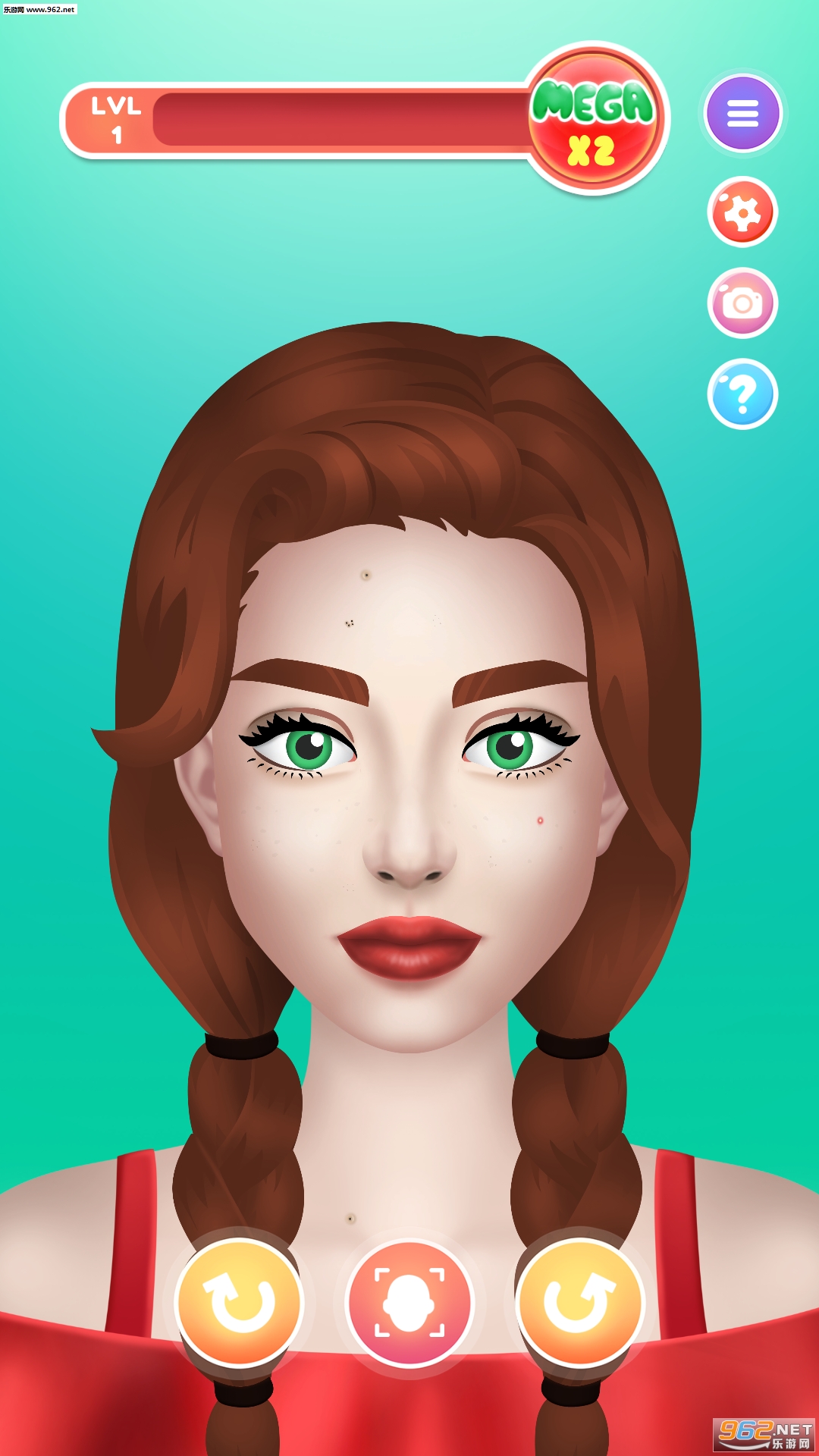Center the view with the face focus button
The width and height of the screenshot is (819, 1456).
pyautogui.click(x=409, y=1302)
